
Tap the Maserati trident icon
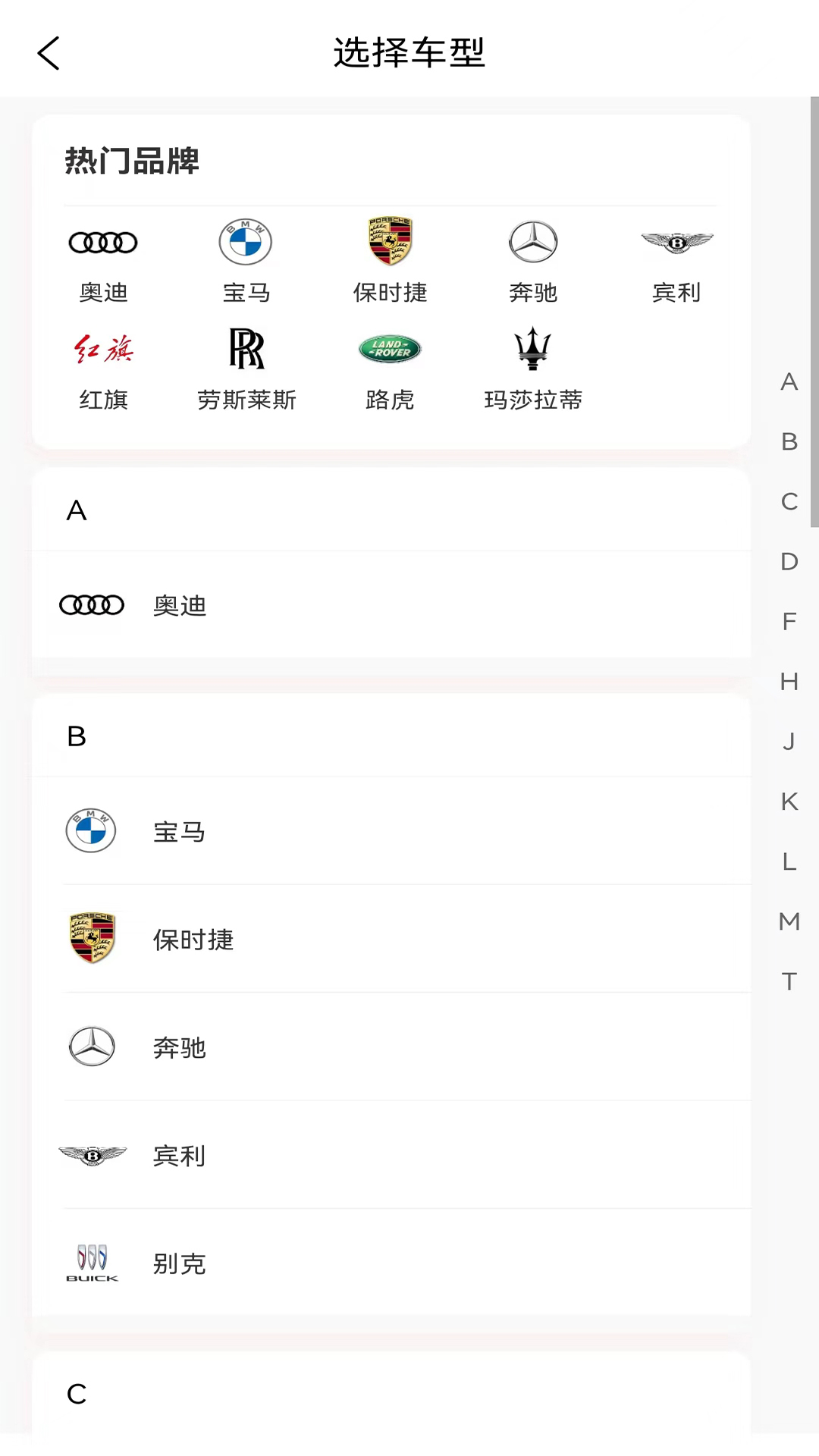tap(534, 349)
